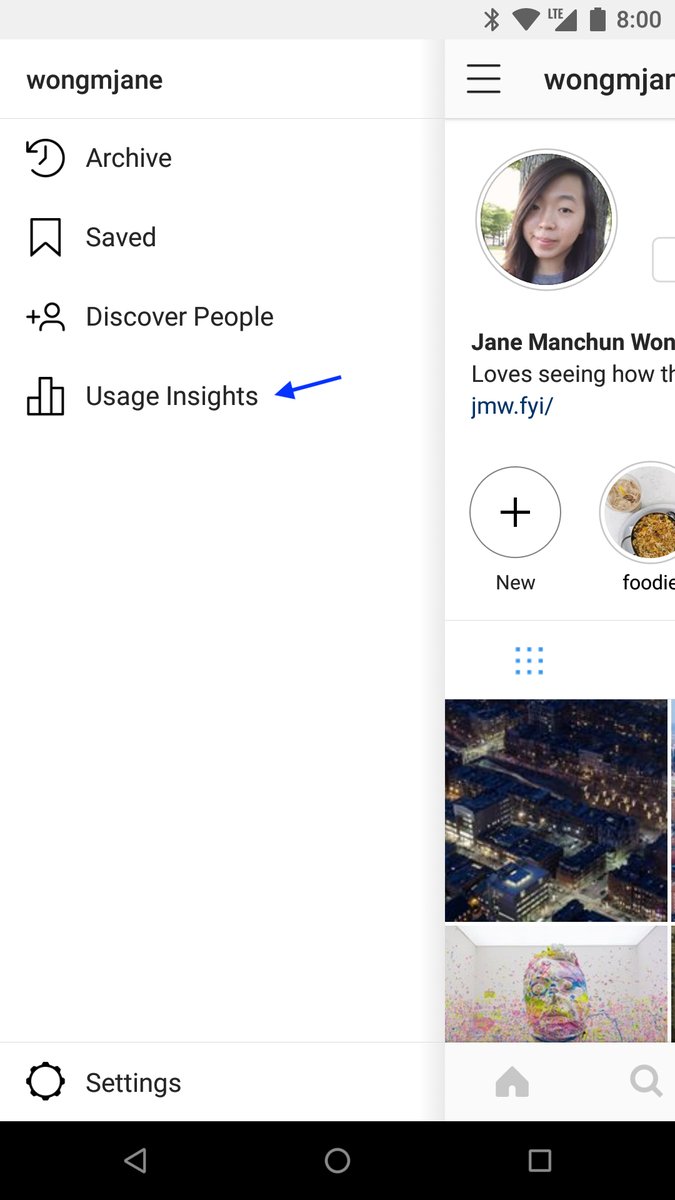The width and height of the screenshot is (675, 1200).
Task: Open the jmw.fyi link in bio
Action: tap(512, 406)
